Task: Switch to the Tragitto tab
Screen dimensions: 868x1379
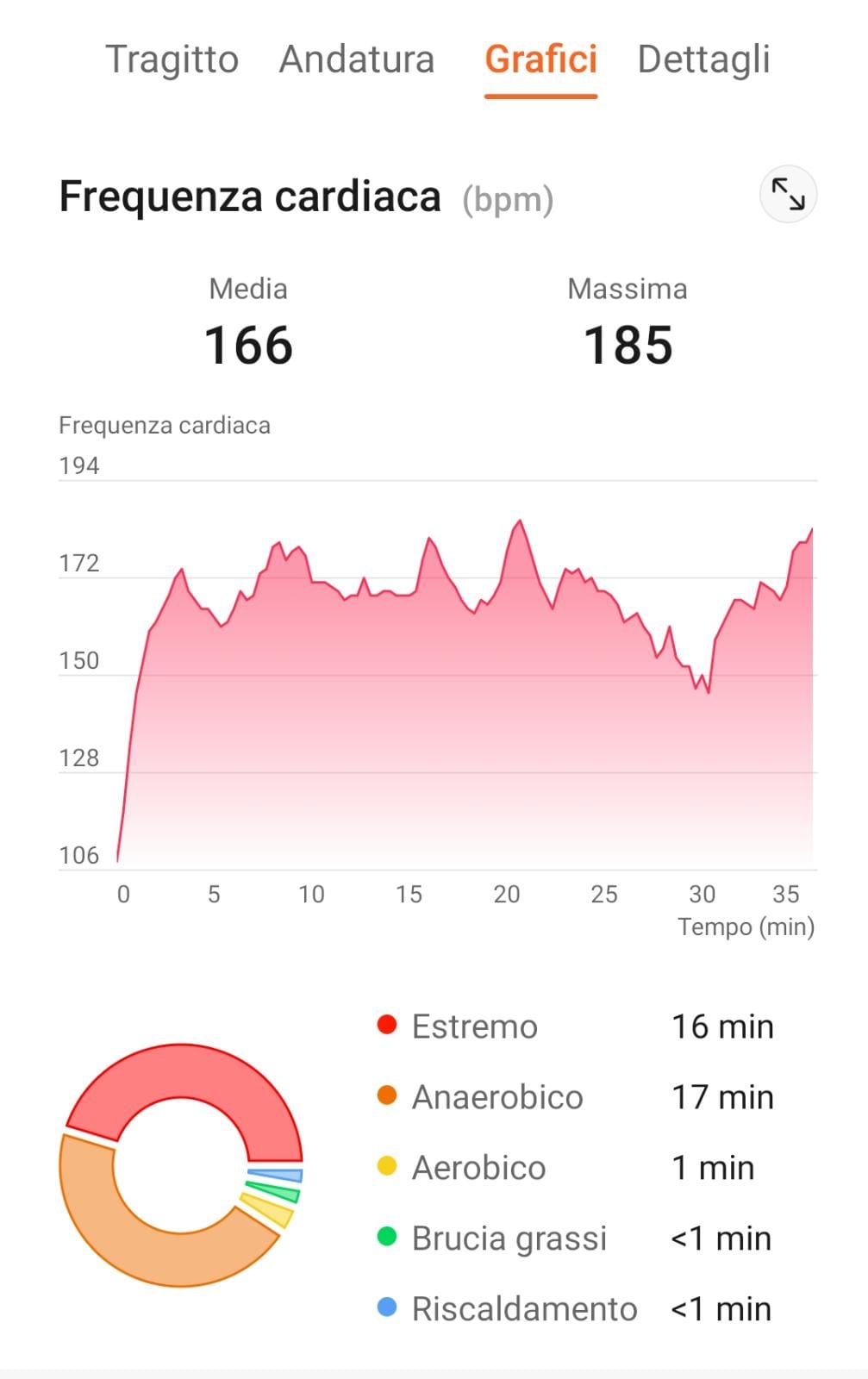Action: (172, 59)
